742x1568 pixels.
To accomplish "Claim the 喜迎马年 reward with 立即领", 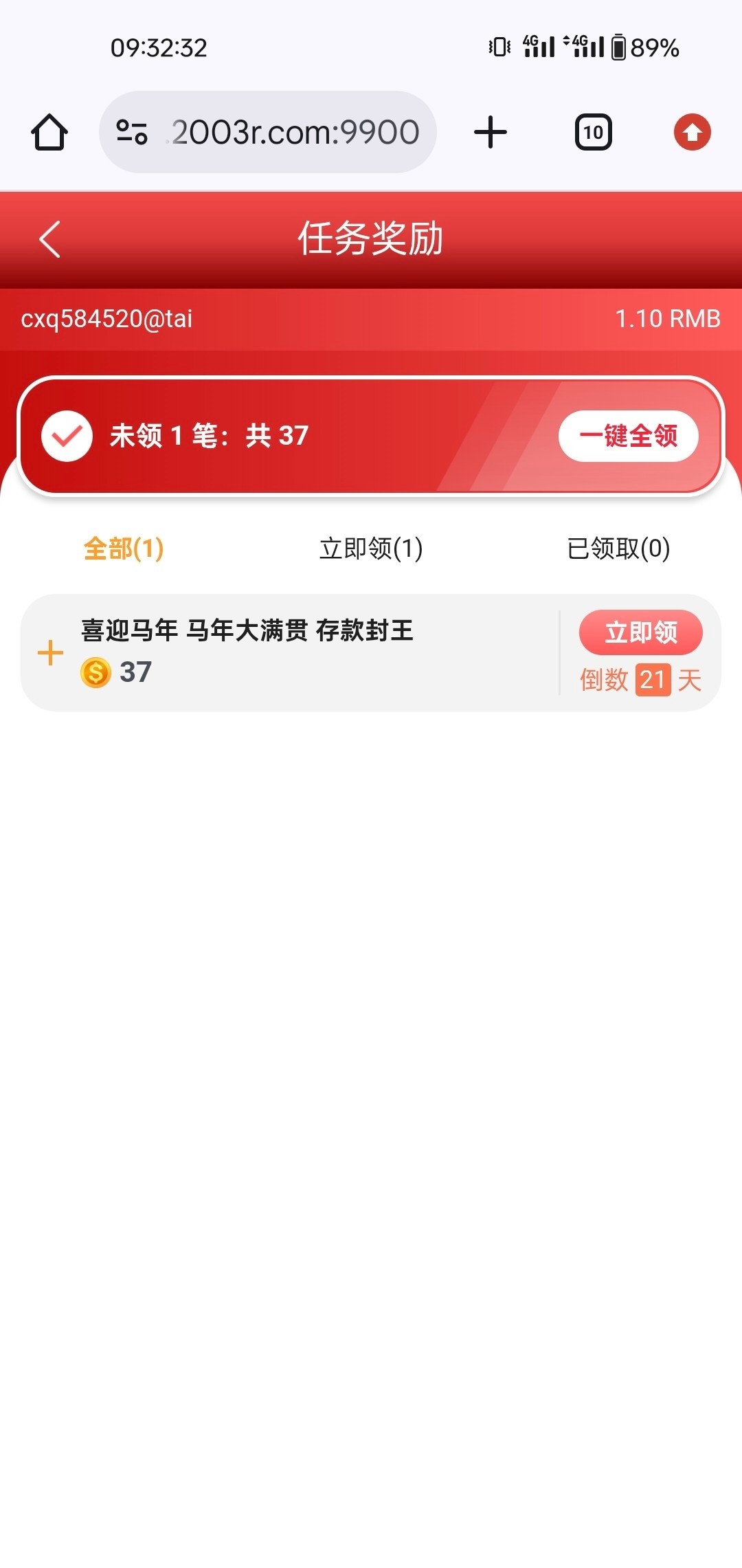I will 640,632.
